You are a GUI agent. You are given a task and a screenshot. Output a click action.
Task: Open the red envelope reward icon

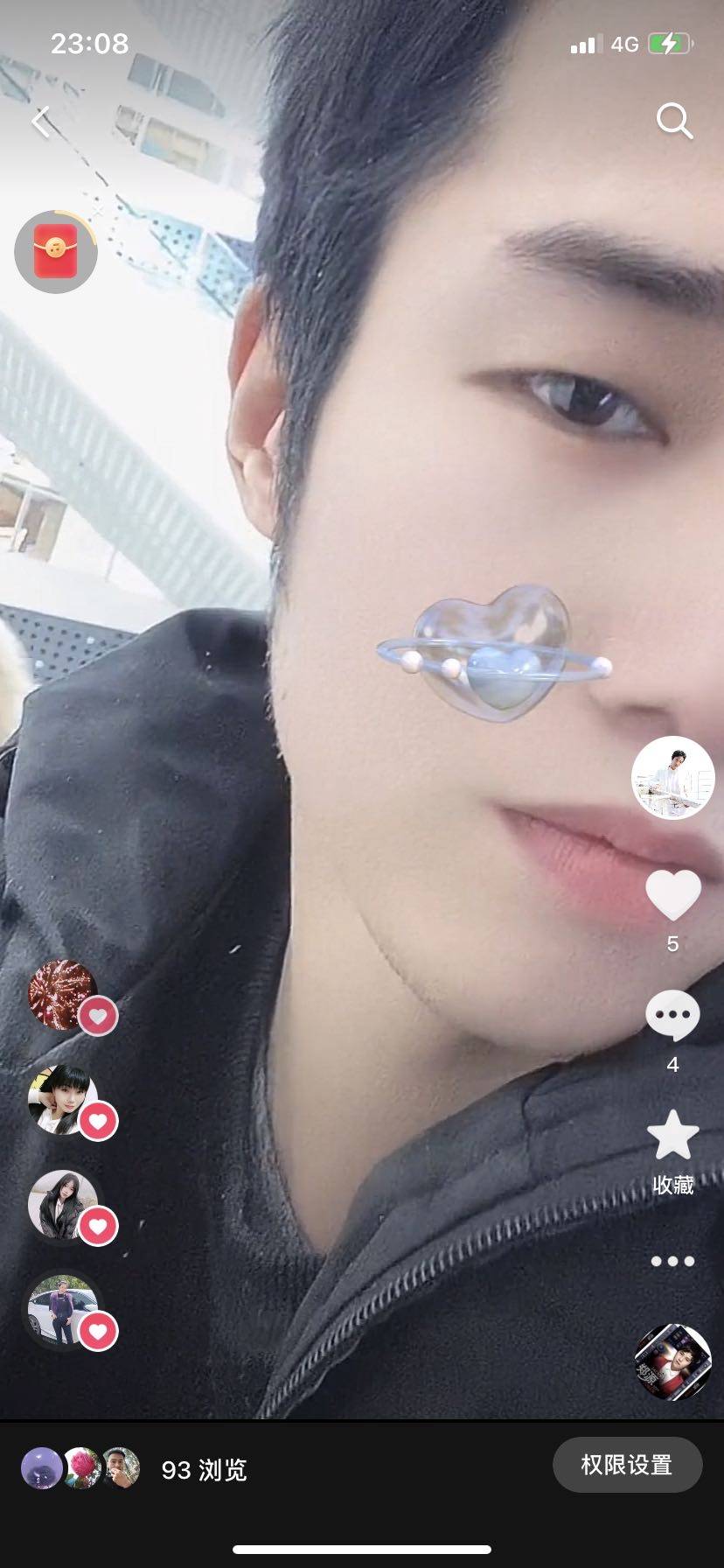click(55, 252)
